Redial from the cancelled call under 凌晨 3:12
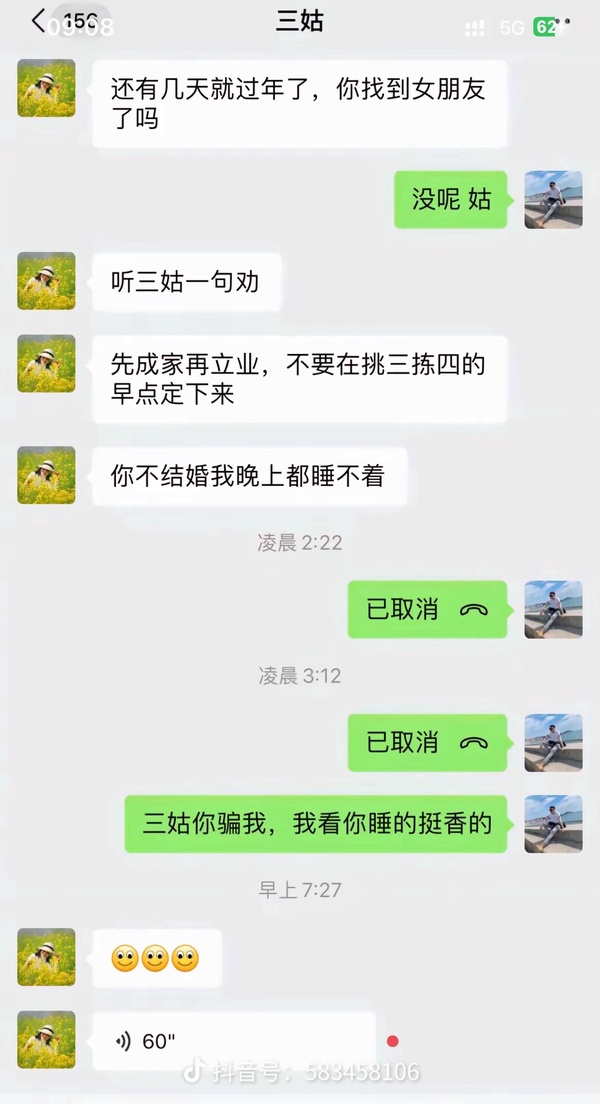Image resolution: width=600 pixels, height=1104 pixels. point(427,743)
